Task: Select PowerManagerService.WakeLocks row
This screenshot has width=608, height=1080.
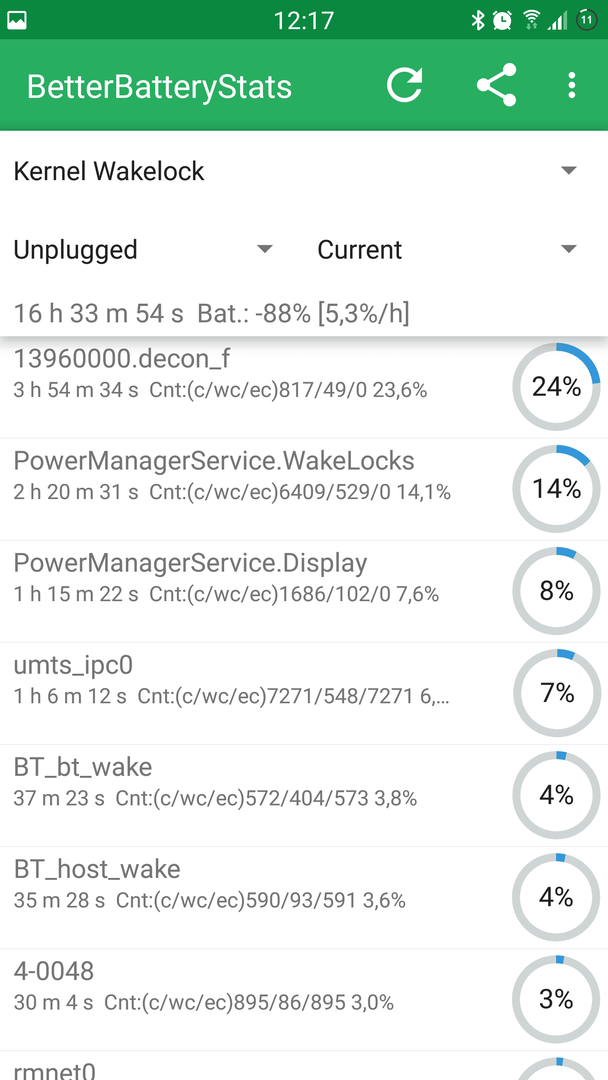Action: (x=304, y=489)
